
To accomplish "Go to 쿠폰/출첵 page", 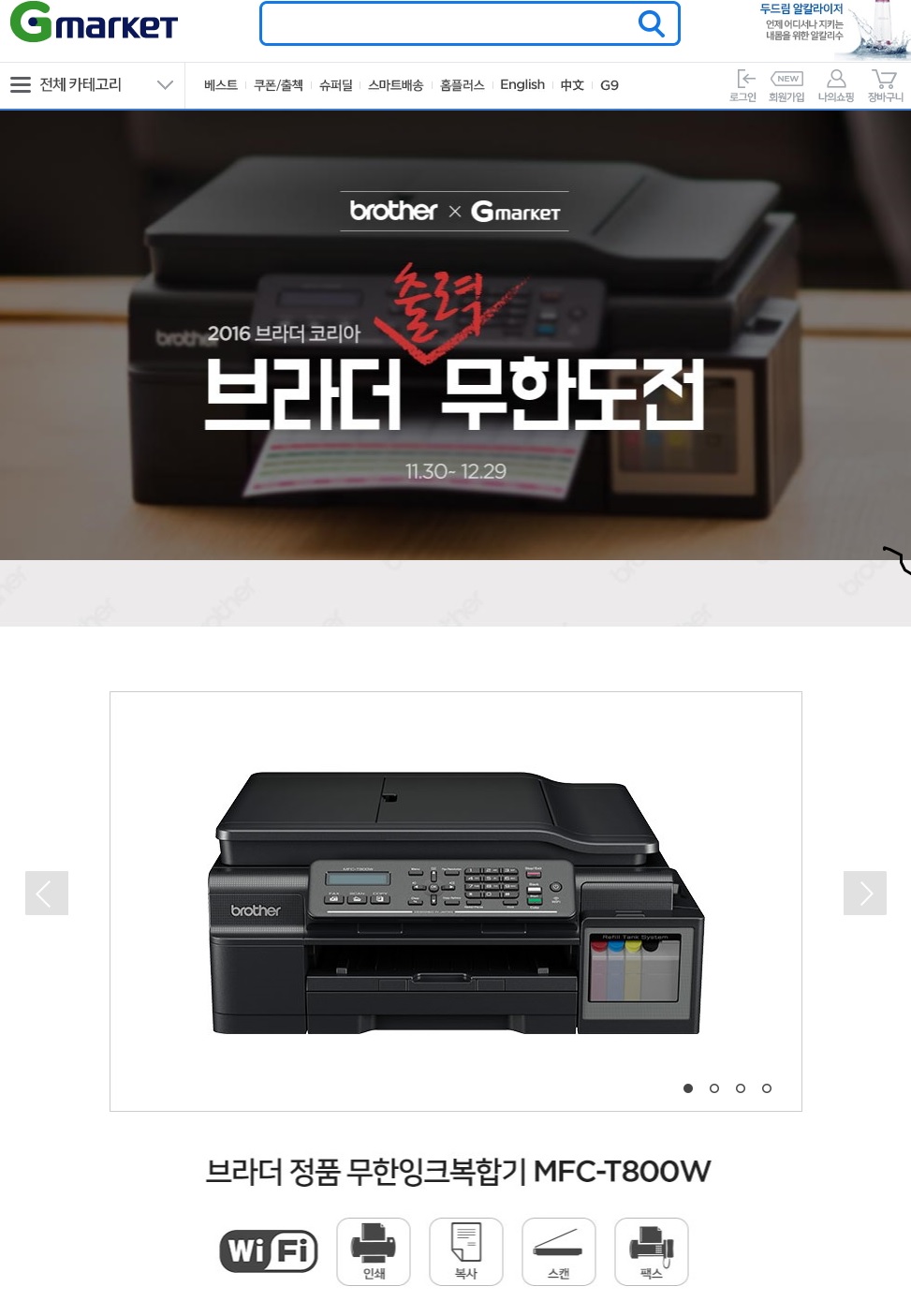I will pos(278,85).
